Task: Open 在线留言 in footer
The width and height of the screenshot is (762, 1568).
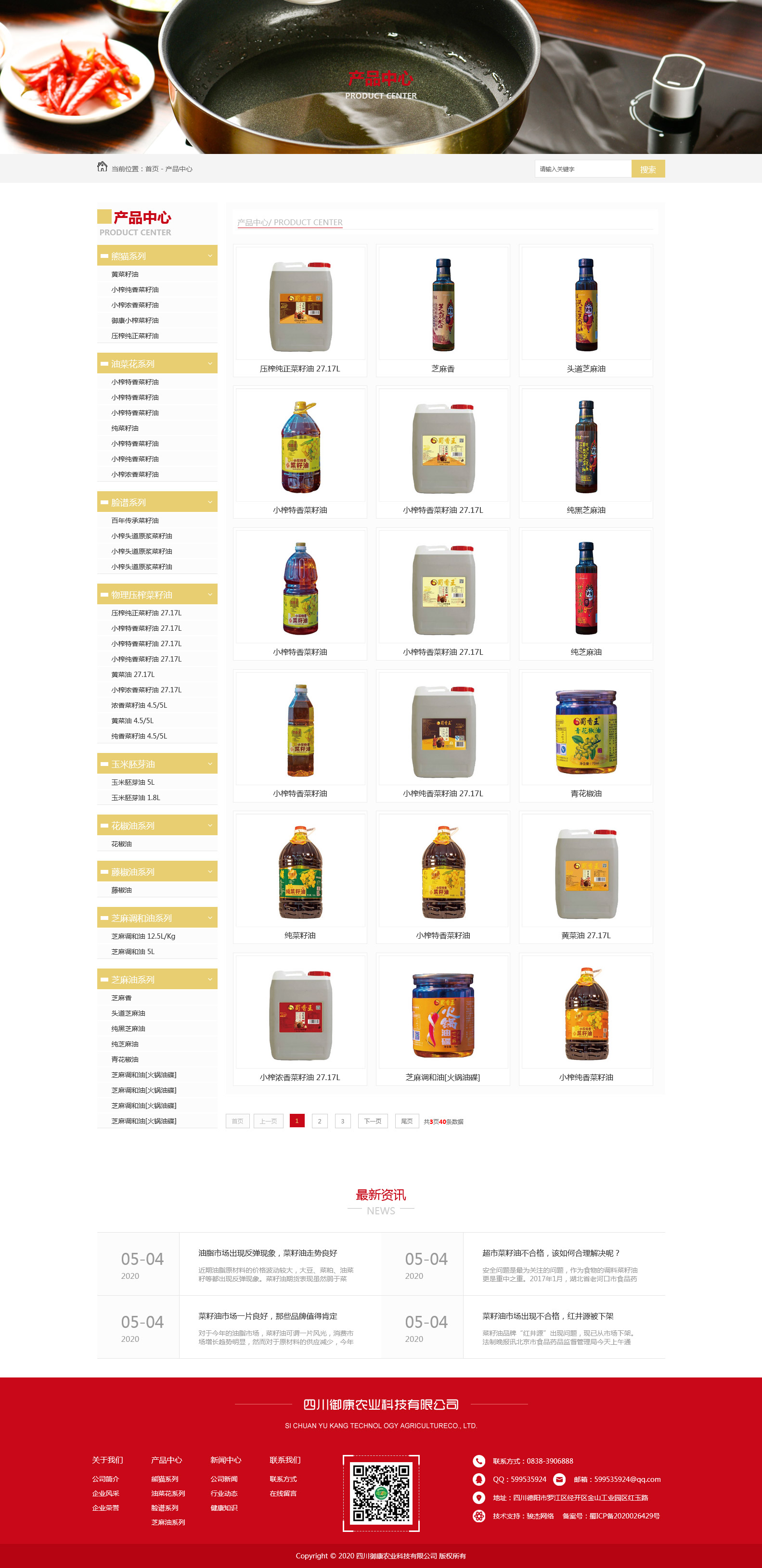Action: click(x=283, y=1494)
